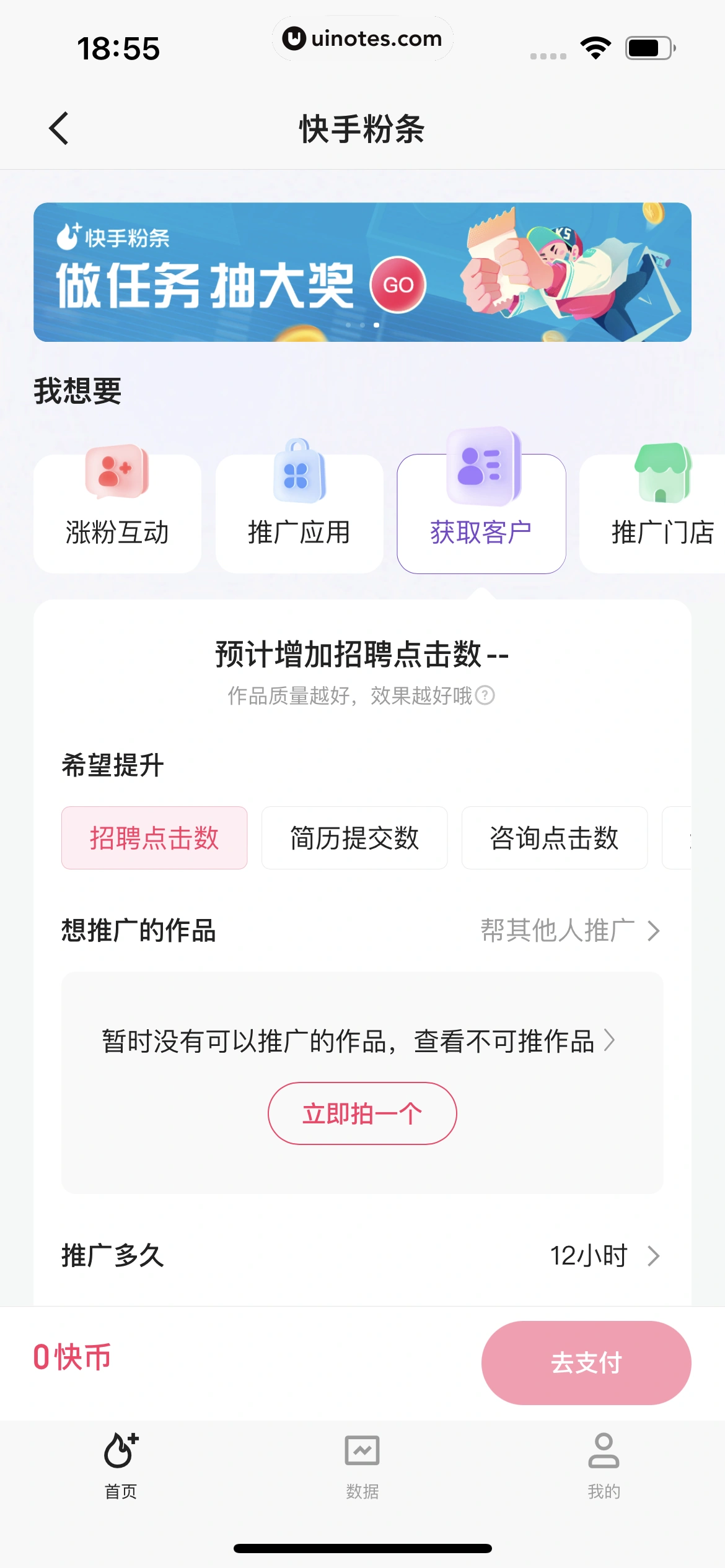
Task: Switch to the 首页 tab
Action: (121, 1465)
